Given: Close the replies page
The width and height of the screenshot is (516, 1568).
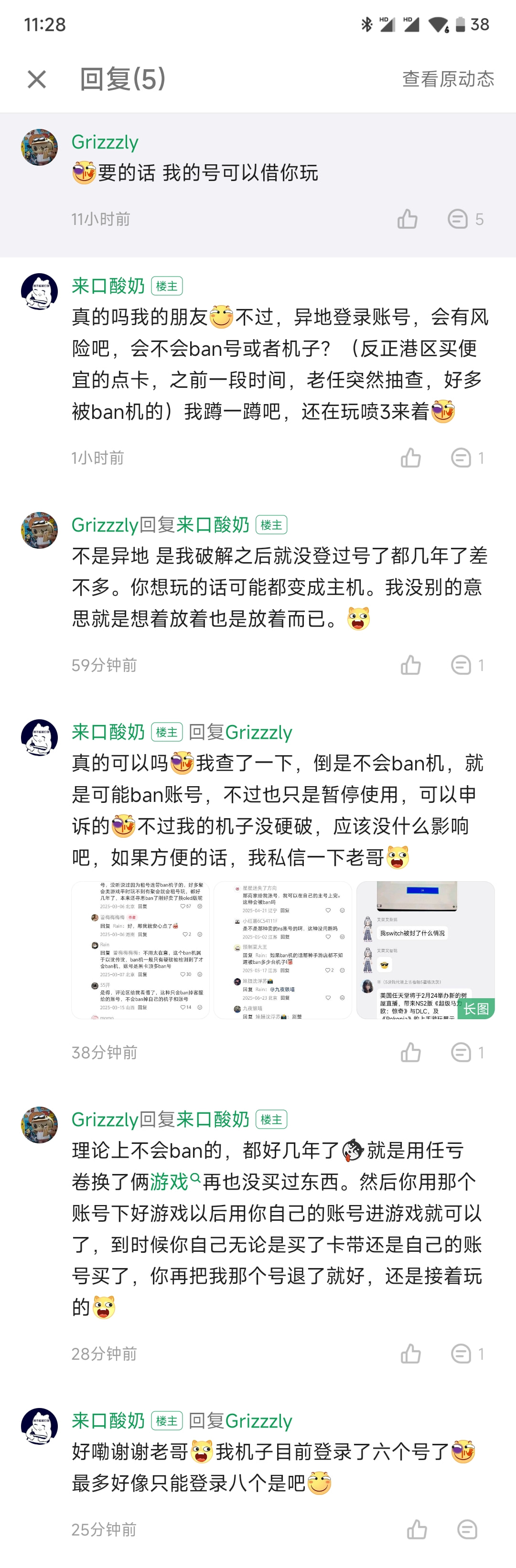Looking at the screenshot, I should point(37,79).
